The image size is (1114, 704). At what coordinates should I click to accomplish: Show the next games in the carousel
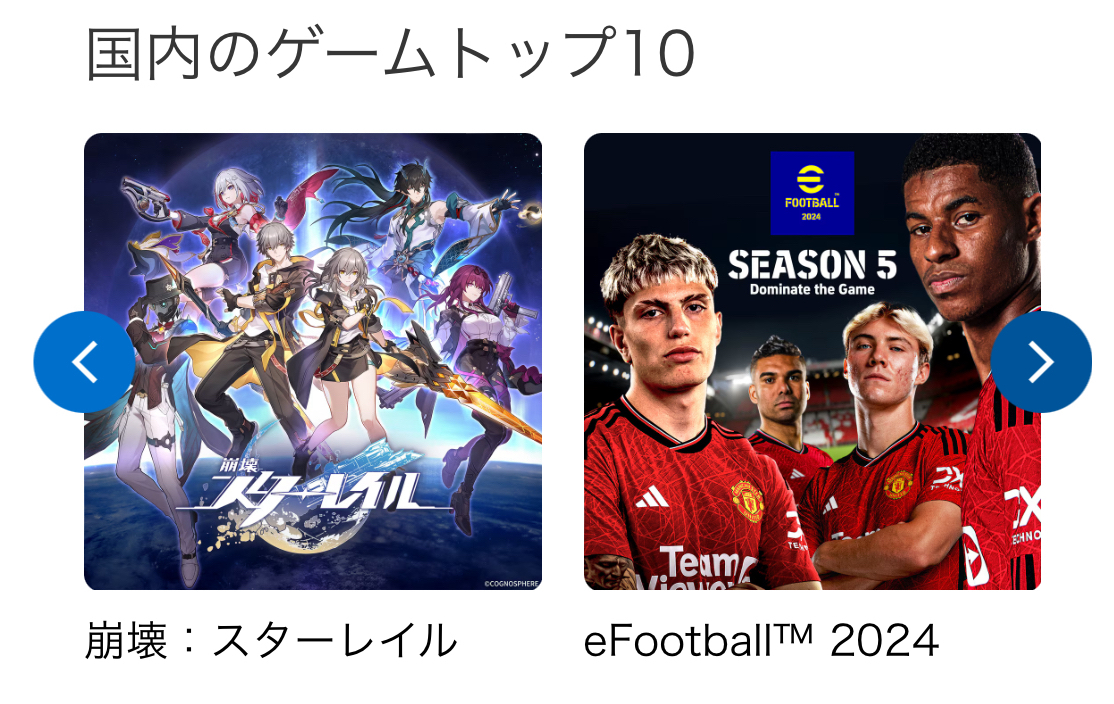point(1040,362)
